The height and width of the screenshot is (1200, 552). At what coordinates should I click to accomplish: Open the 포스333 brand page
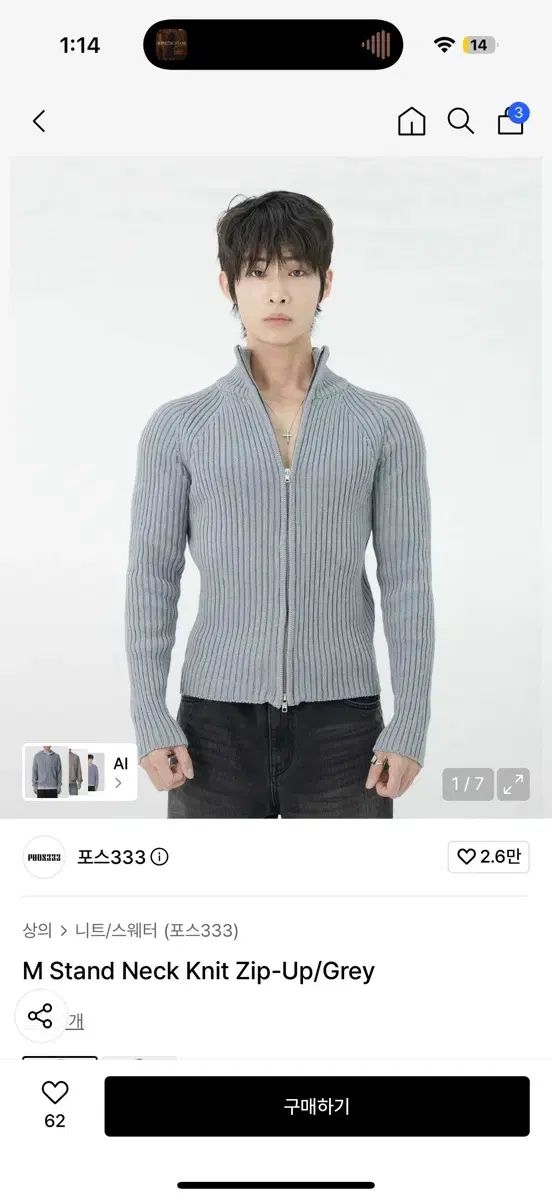pyautogui.click(x=111, y=857)
